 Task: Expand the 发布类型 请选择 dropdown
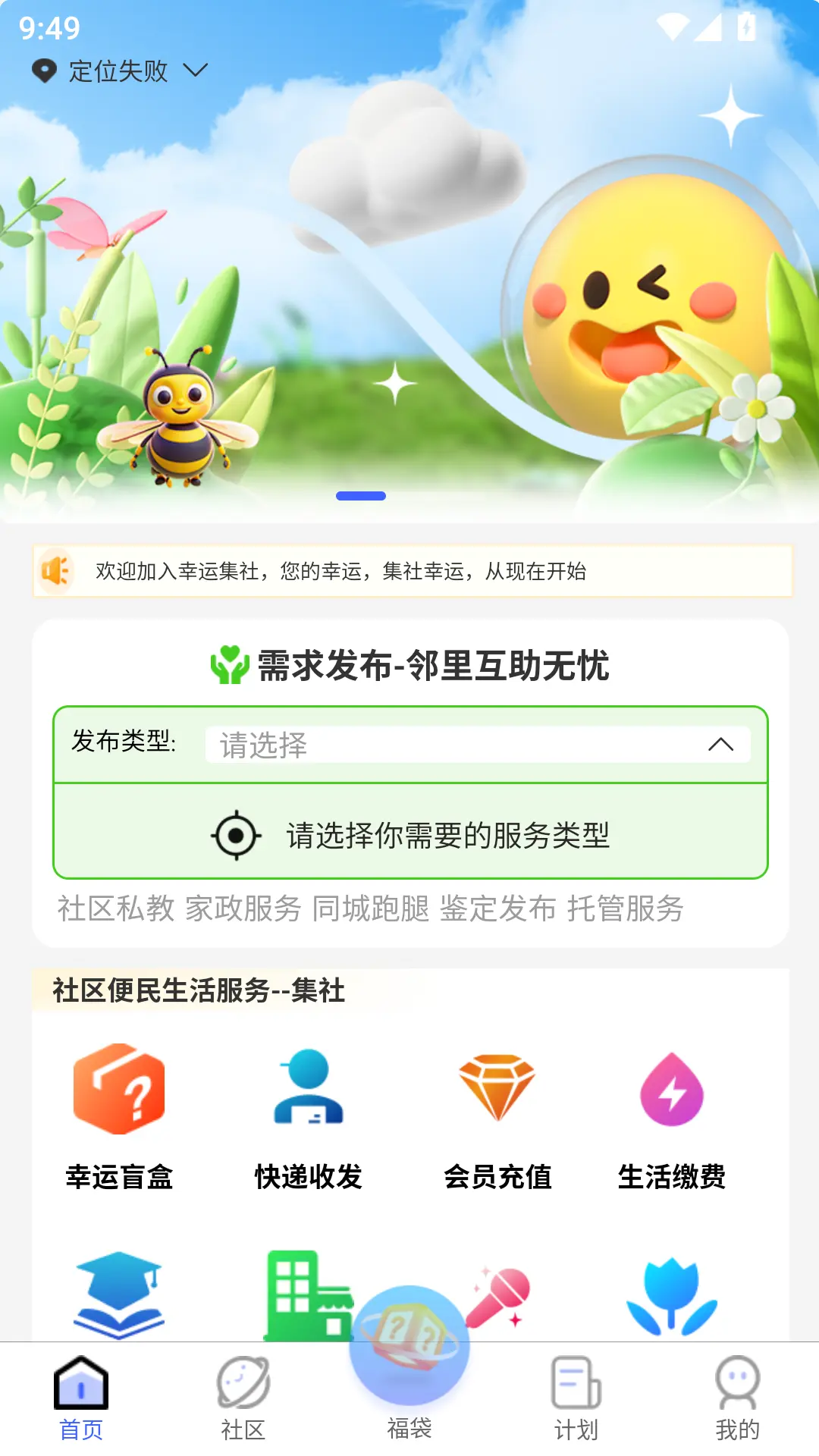pyautogui.click(x=478, y=745)
